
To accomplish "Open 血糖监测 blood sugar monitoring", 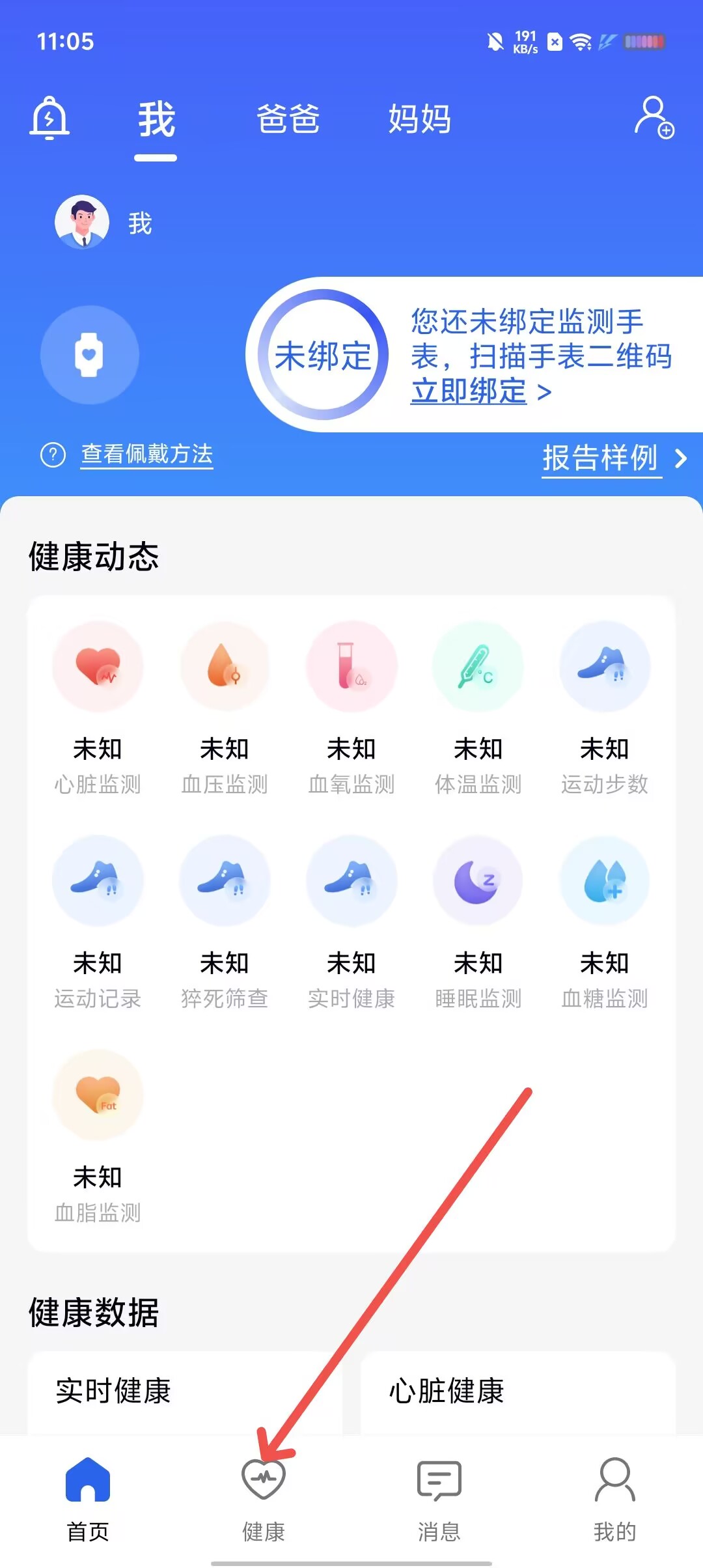I will tap(605, 923).
